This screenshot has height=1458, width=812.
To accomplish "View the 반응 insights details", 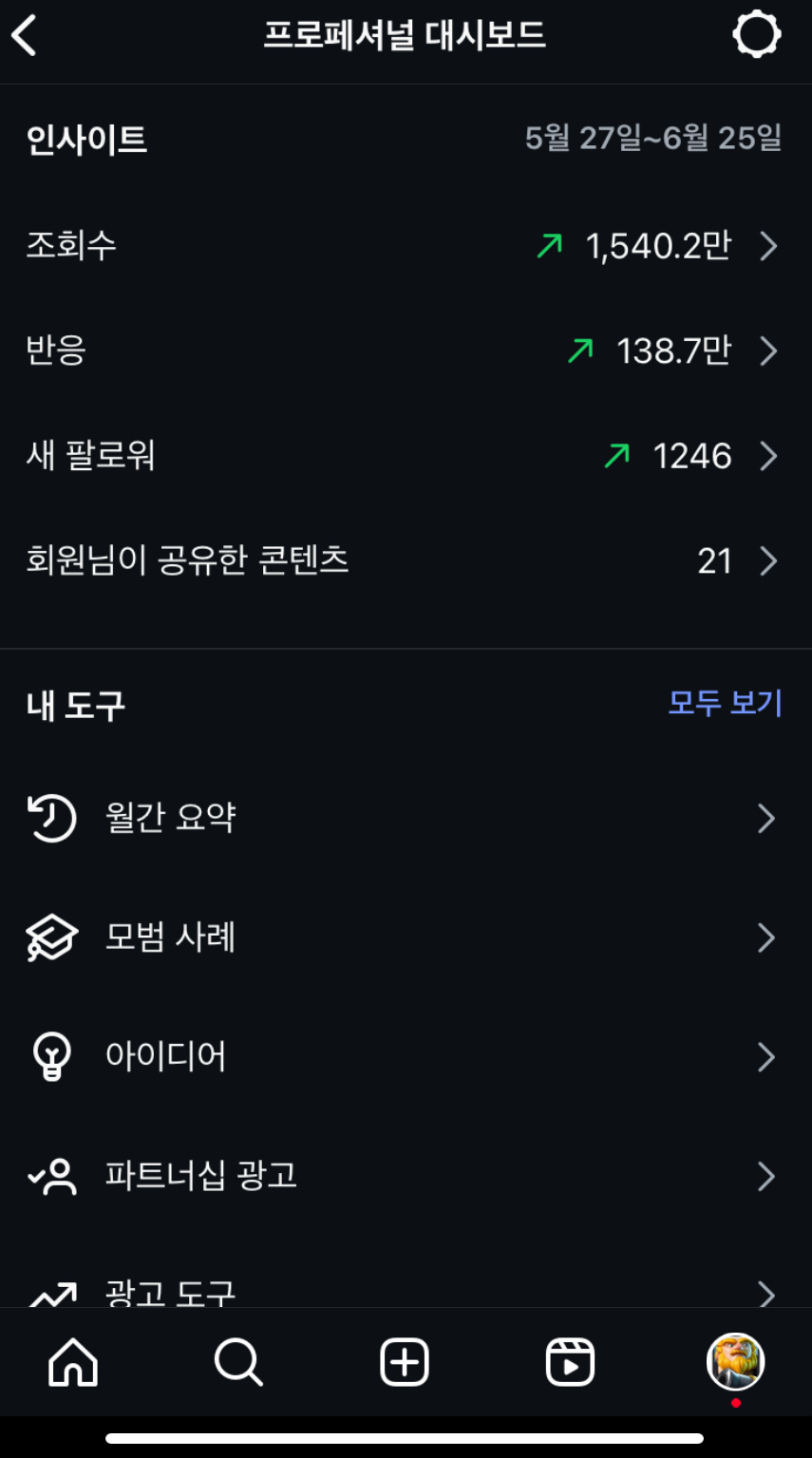I will (406, 351).
